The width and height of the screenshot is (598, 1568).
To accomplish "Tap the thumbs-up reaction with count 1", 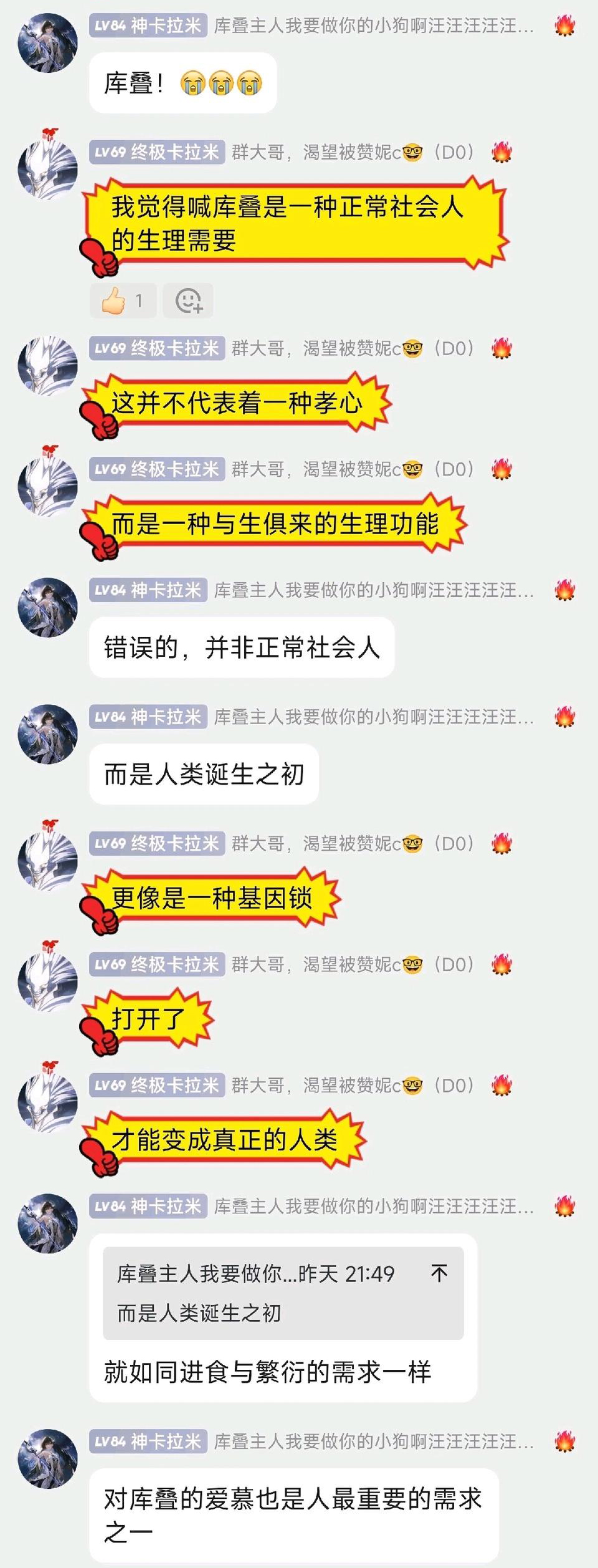I will click(123, 301).
